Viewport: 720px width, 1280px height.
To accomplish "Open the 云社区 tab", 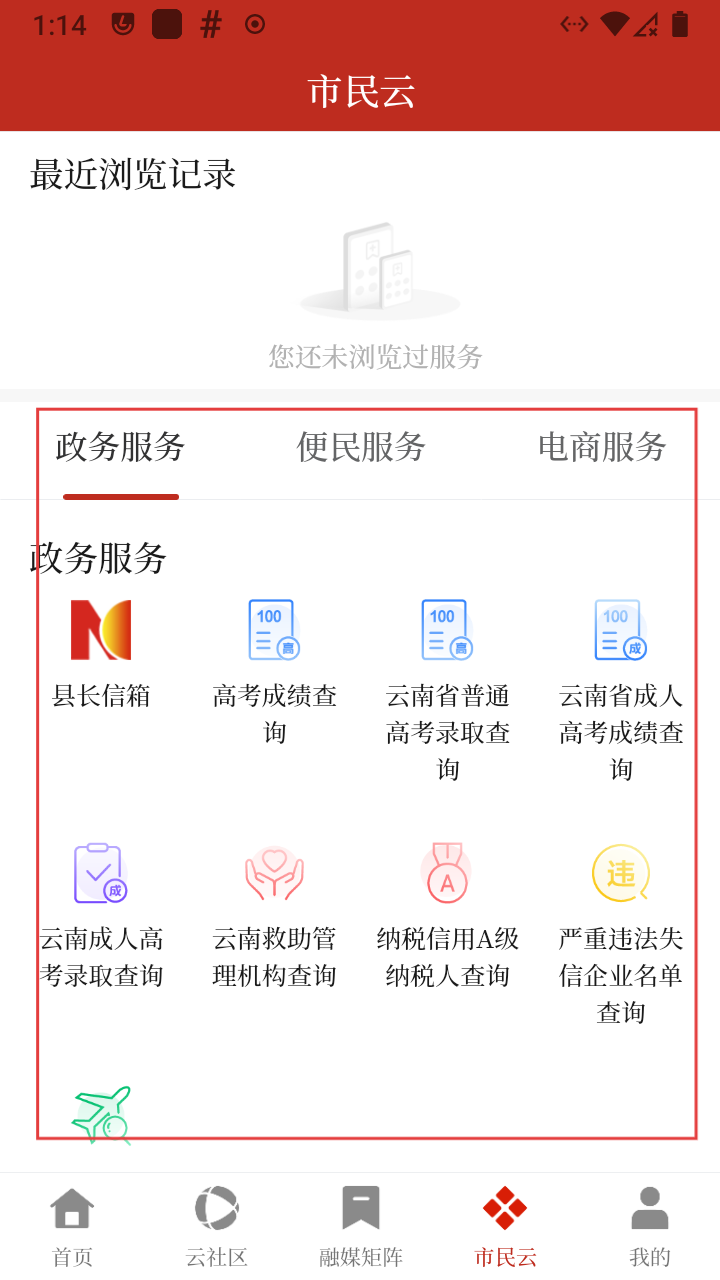I will [216, 1227].
